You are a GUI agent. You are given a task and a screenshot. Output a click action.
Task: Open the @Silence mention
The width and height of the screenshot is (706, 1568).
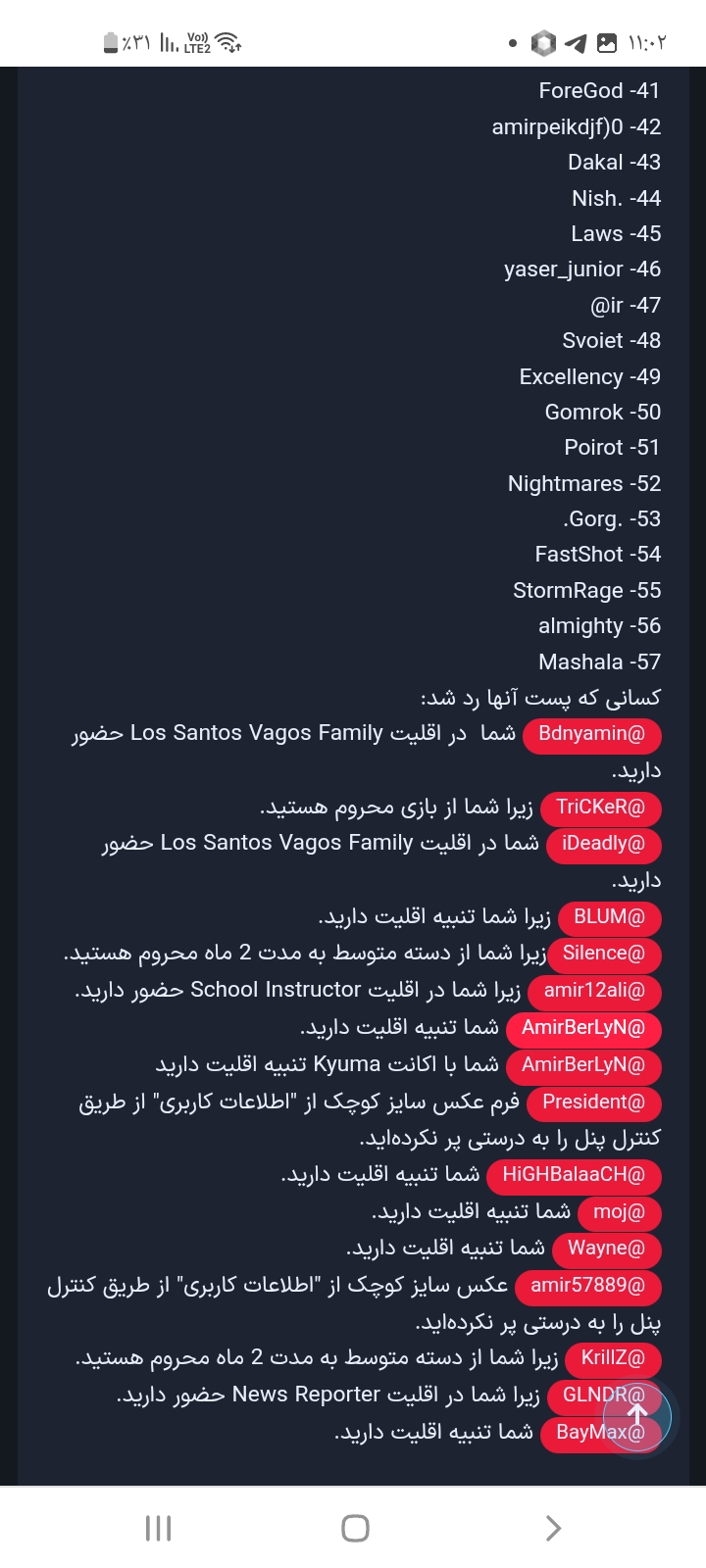(604, 955)
